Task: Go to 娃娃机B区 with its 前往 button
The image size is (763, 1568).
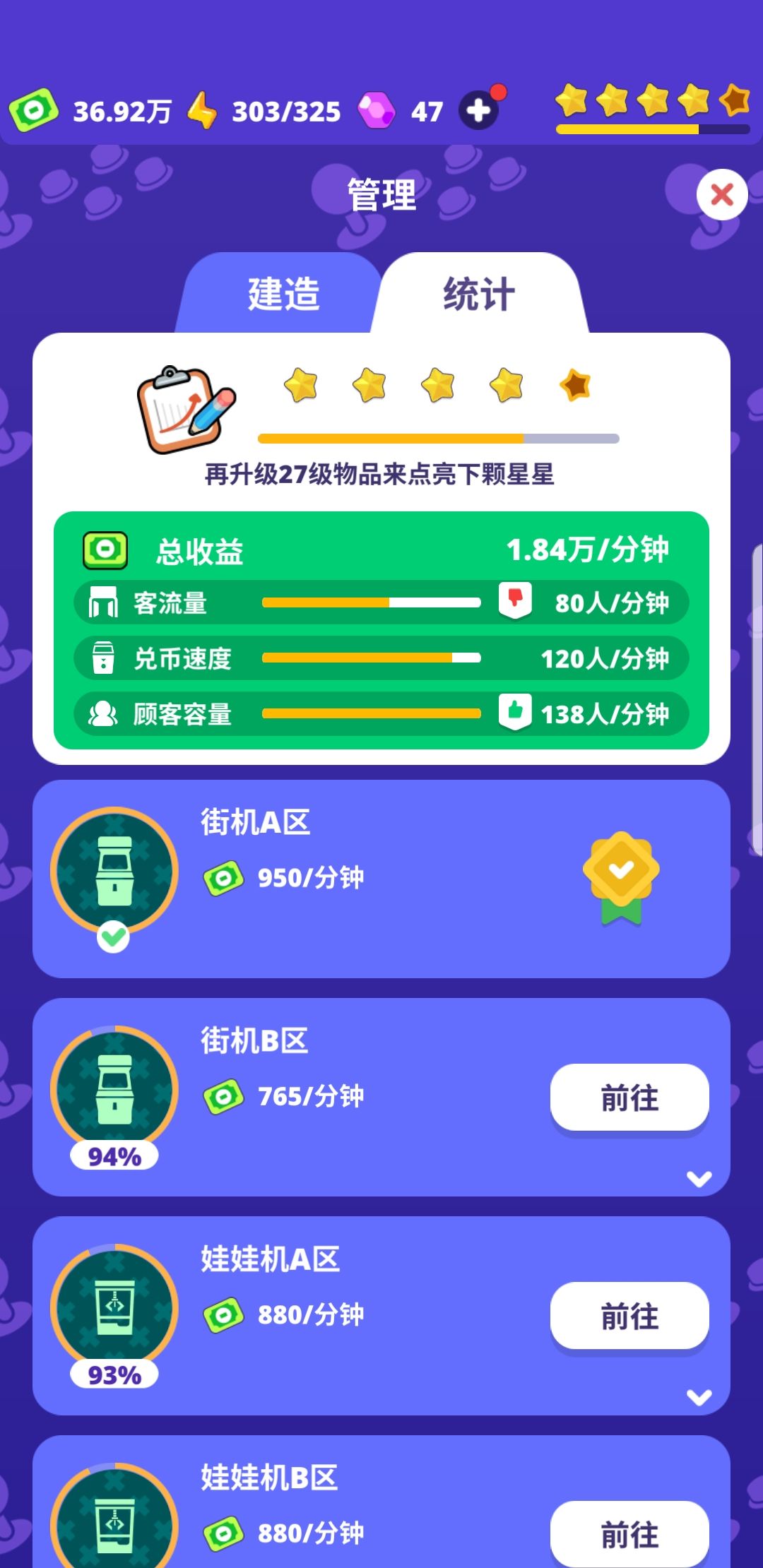Action: (x=629, y=1533)
